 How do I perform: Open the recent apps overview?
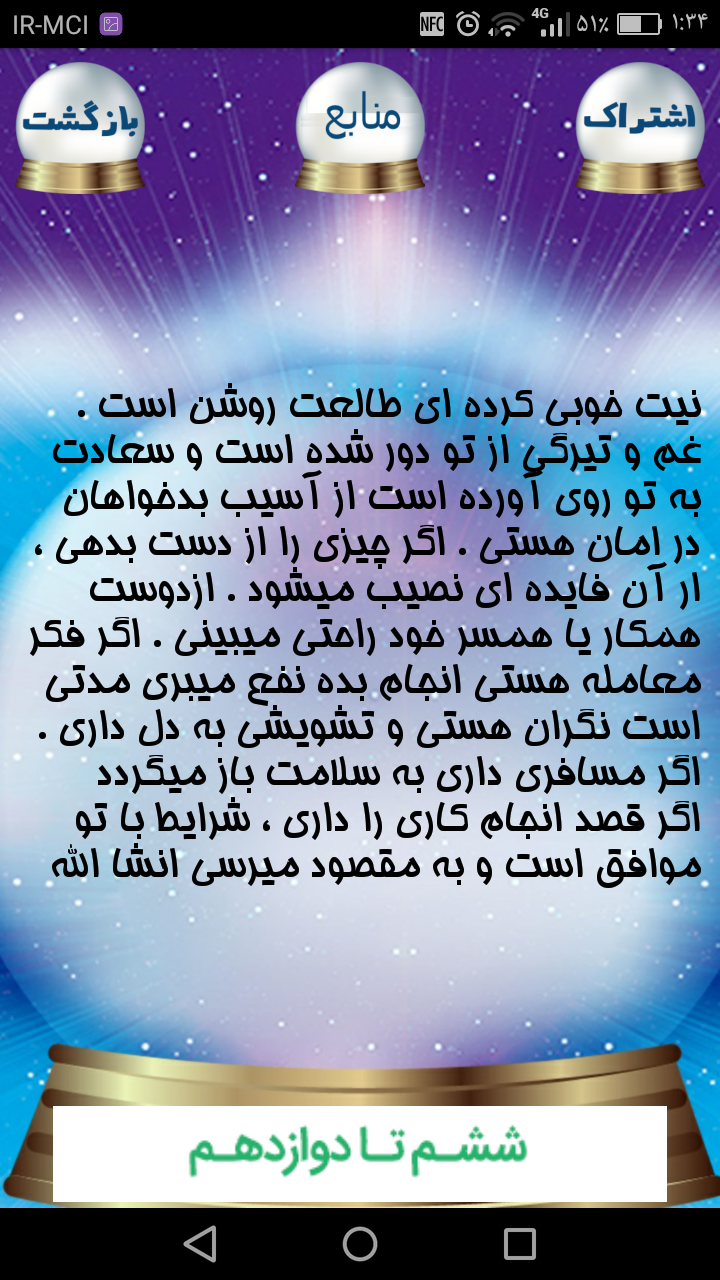[520, 1244]
